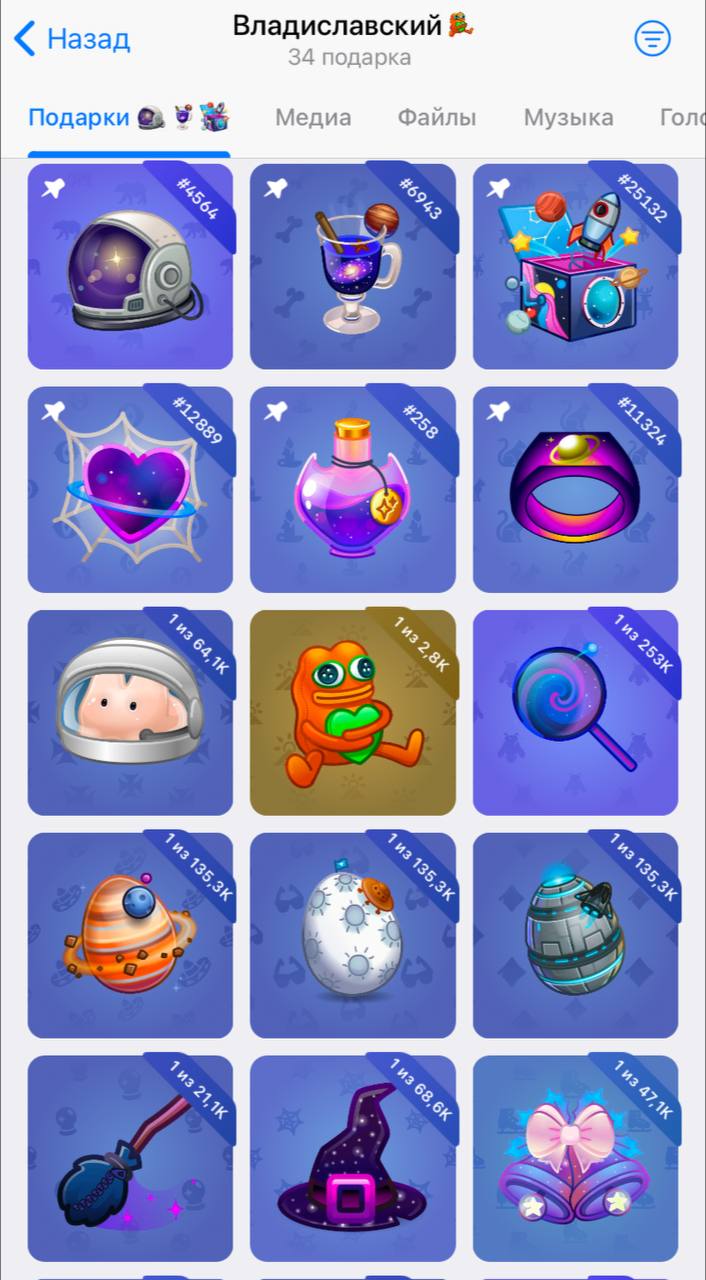This screenshot has height=1280, width=706.
Task: Go back with the Назад button
Action: [72, 39]
